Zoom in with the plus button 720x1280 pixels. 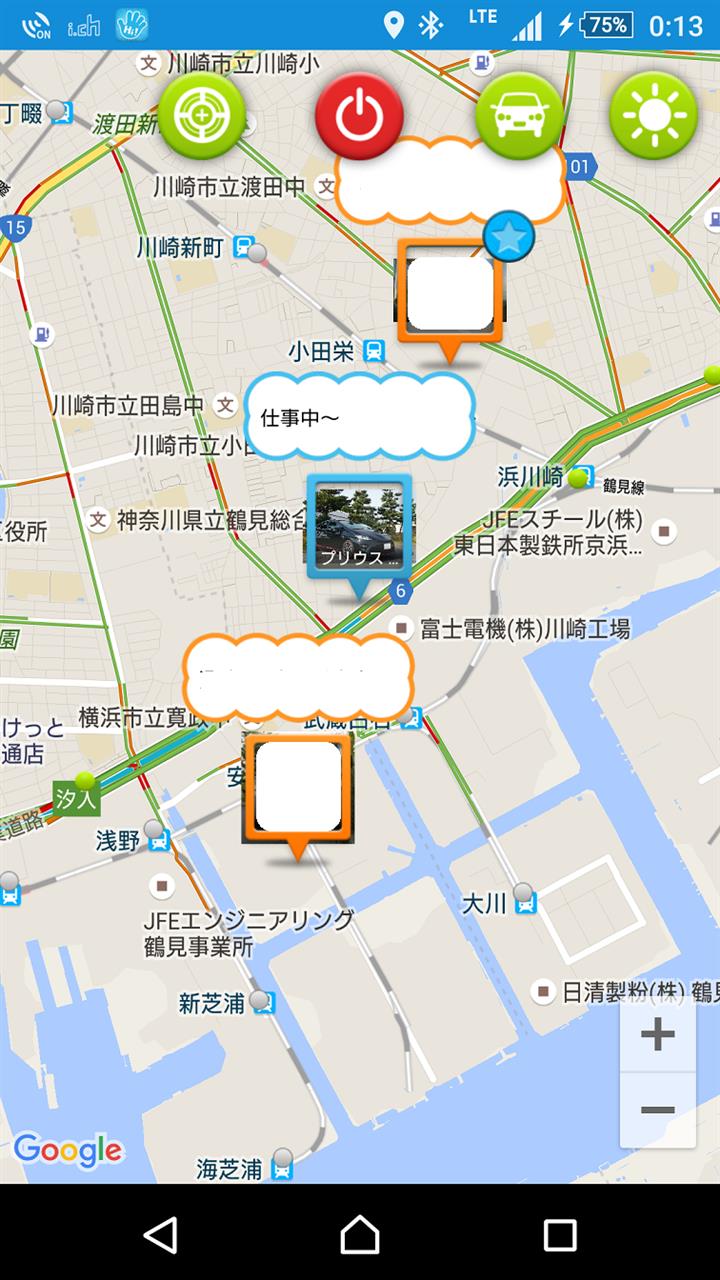coord(657,1034)
